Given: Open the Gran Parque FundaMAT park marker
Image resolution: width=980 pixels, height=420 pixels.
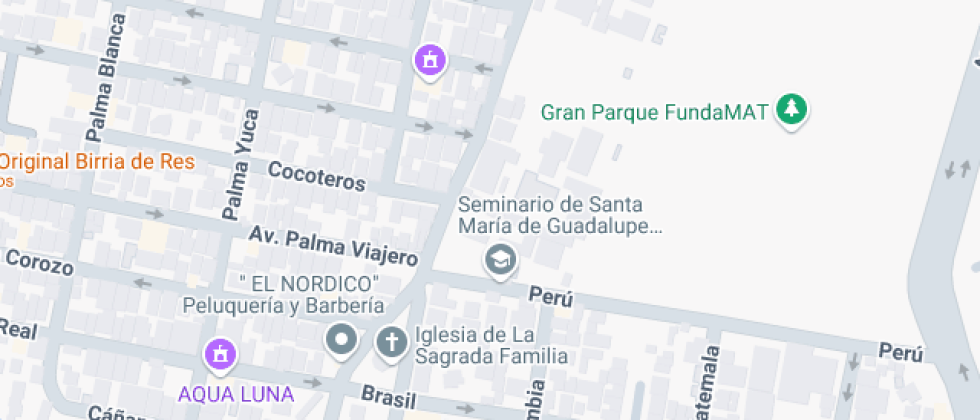Looking at the screenshot, I should (x=792, y=109).
